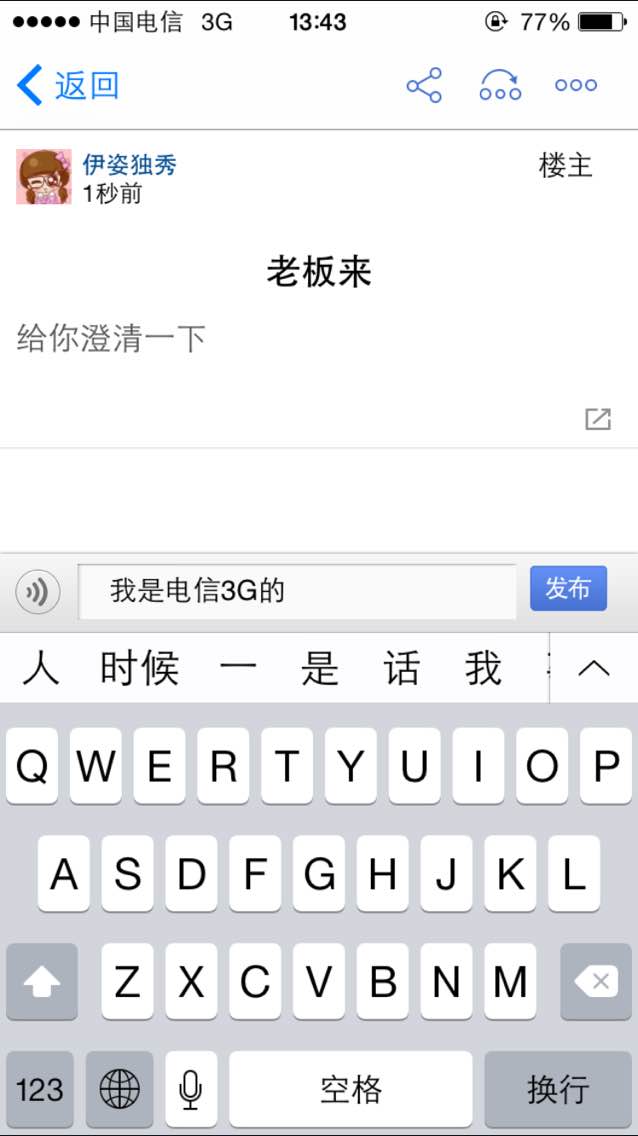The width and height of the screenshot is (638, 1136).
Task: Share this post
Action: coord(424,85)
